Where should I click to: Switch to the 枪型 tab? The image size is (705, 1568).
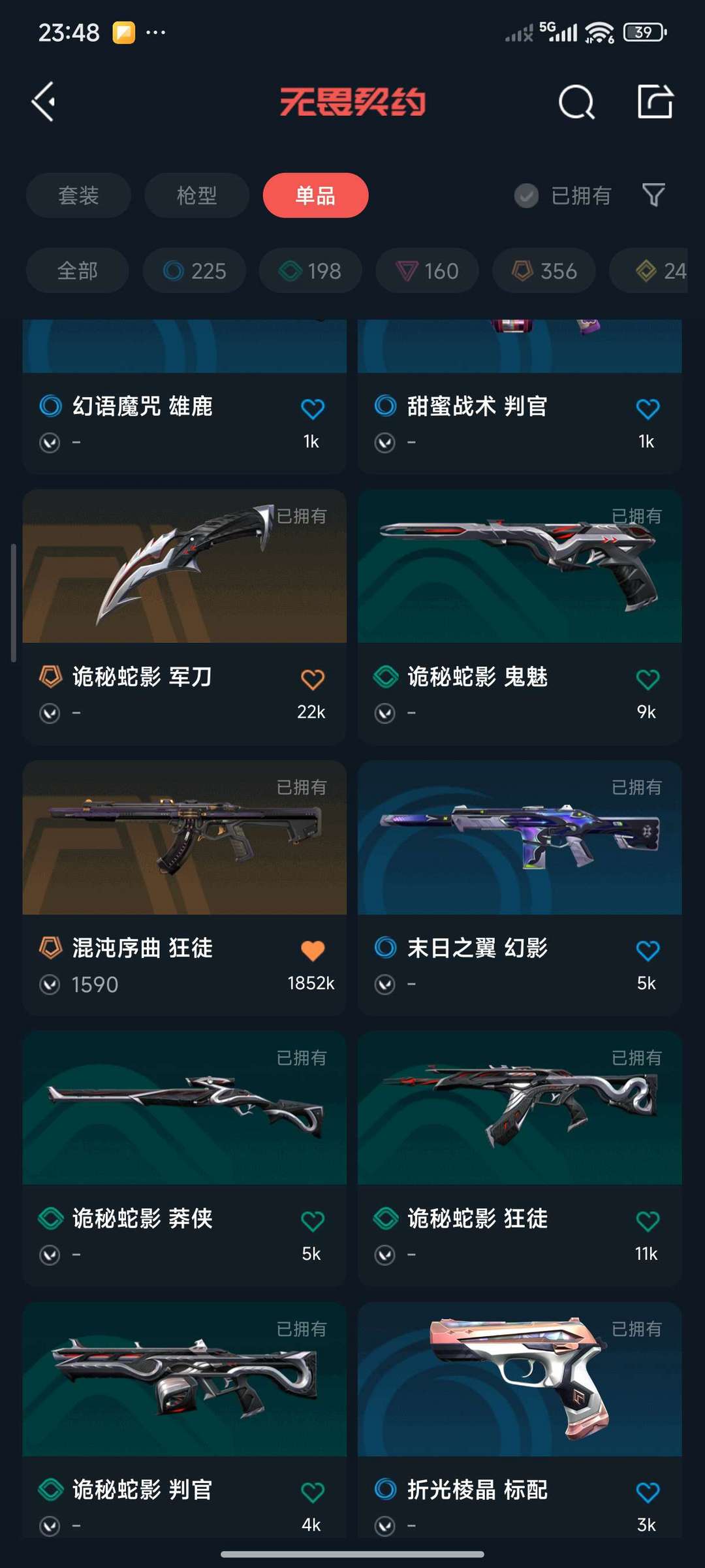click(x=196, y=195)
